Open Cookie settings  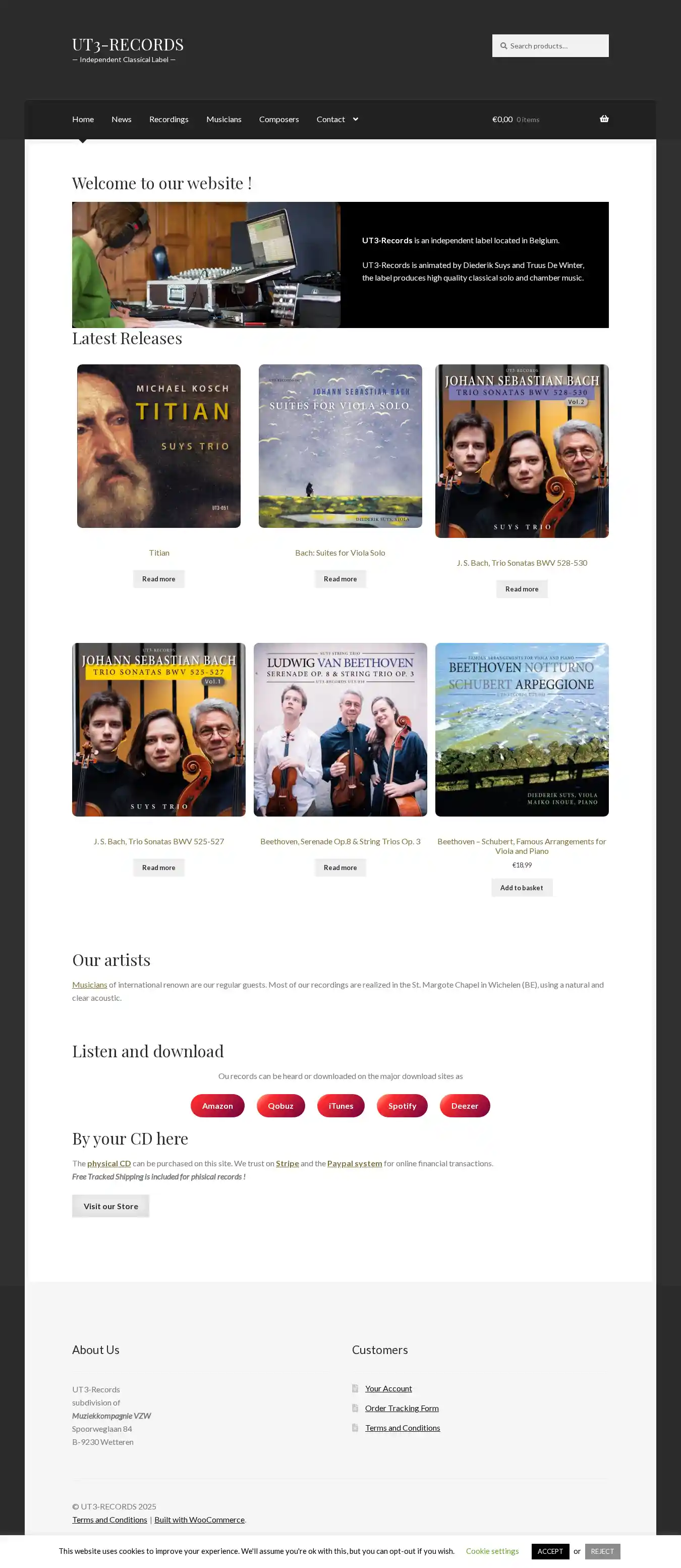[x=492, y=1551]
